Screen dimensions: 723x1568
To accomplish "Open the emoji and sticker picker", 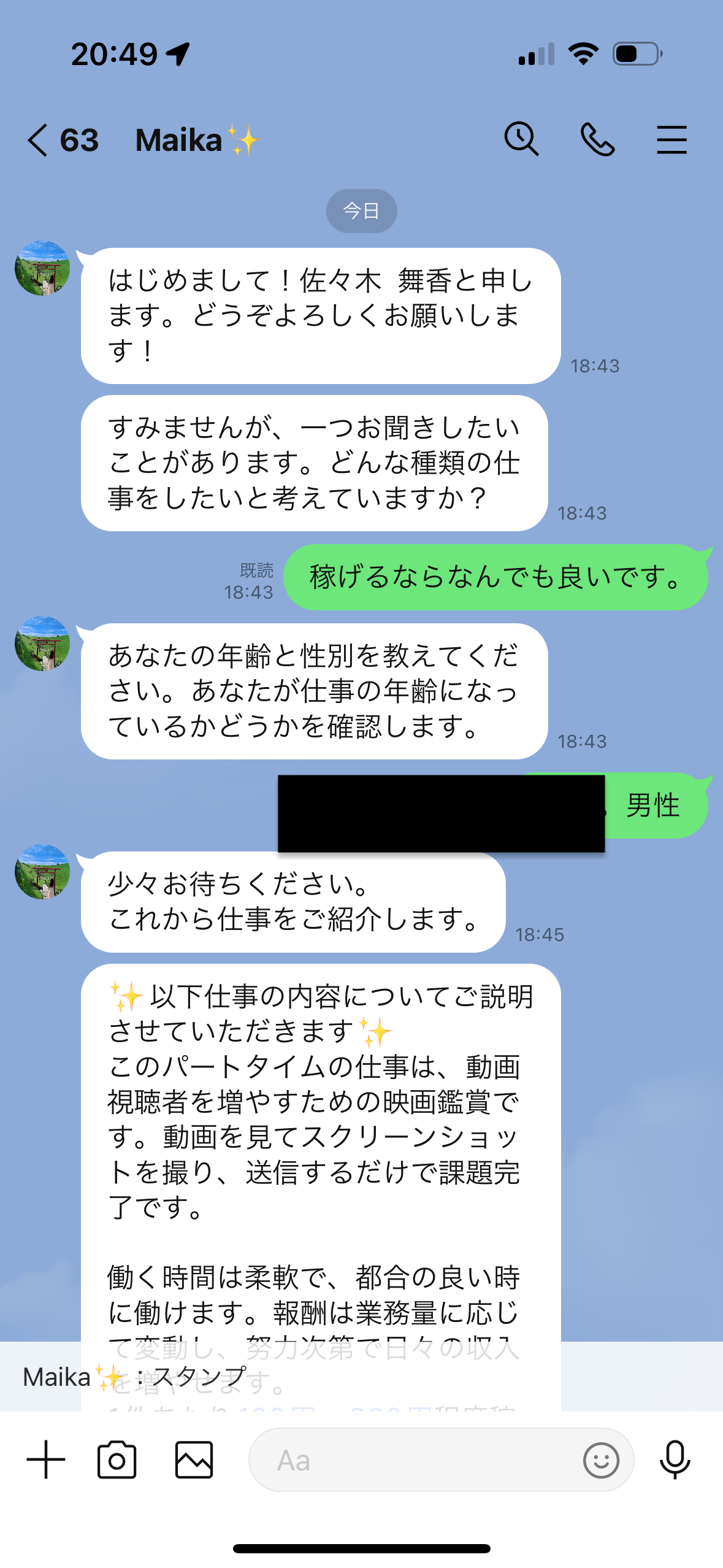I will 601,1459.
